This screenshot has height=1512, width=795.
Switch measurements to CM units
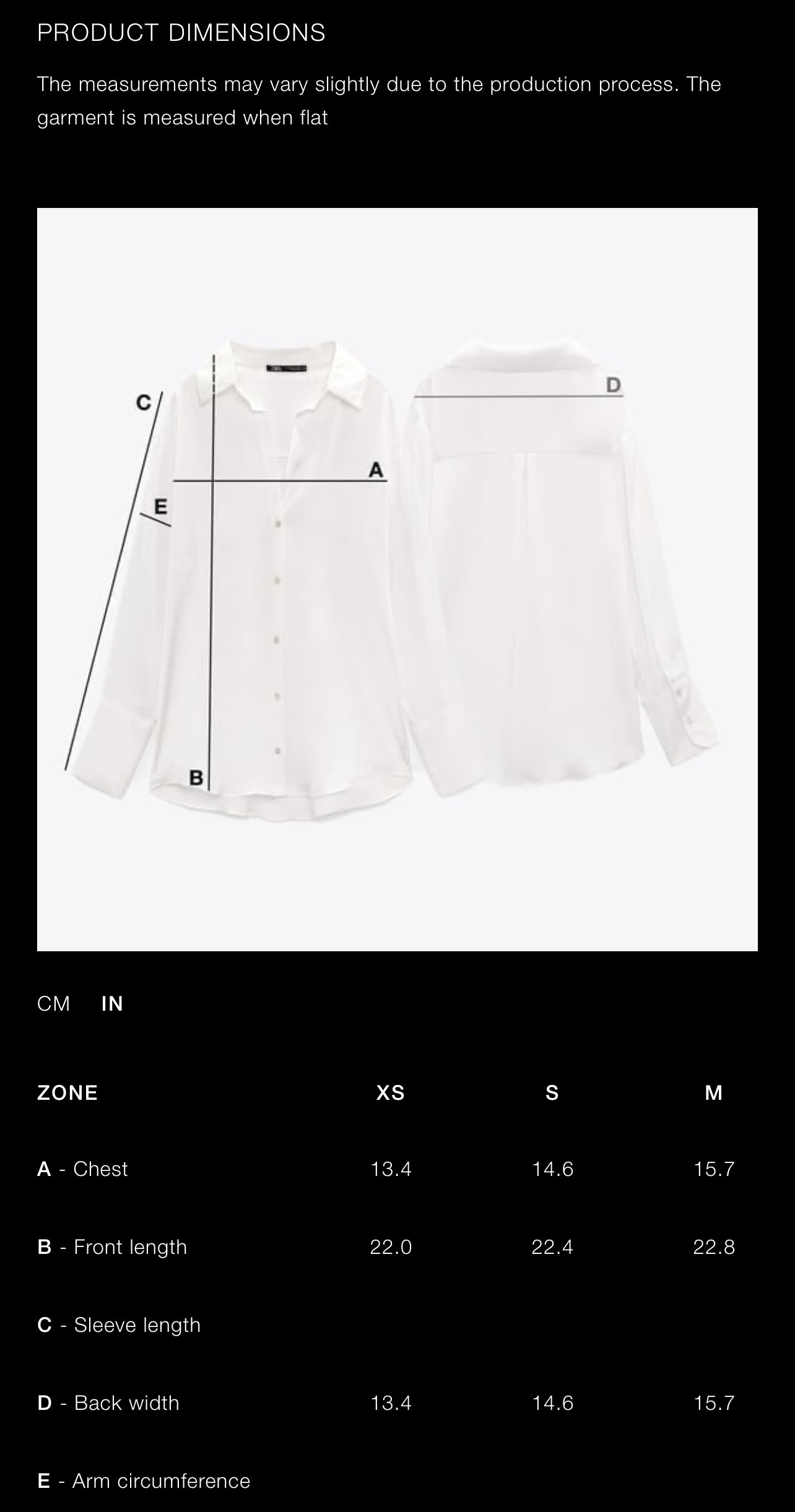click(x=54, y=1004)
